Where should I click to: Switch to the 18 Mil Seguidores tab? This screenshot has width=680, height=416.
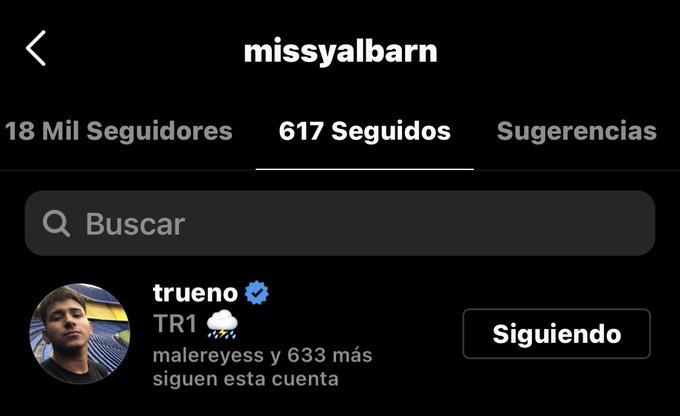click(x=118, y=131)
